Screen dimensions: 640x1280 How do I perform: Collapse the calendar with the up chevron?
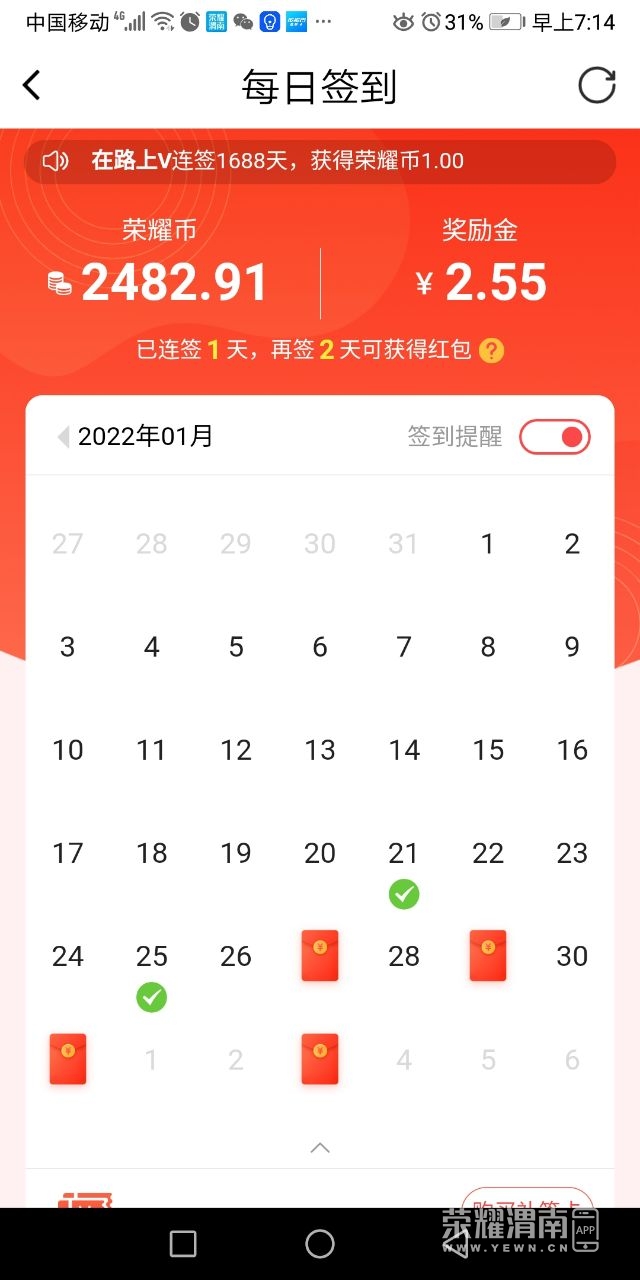point(320,1148)
